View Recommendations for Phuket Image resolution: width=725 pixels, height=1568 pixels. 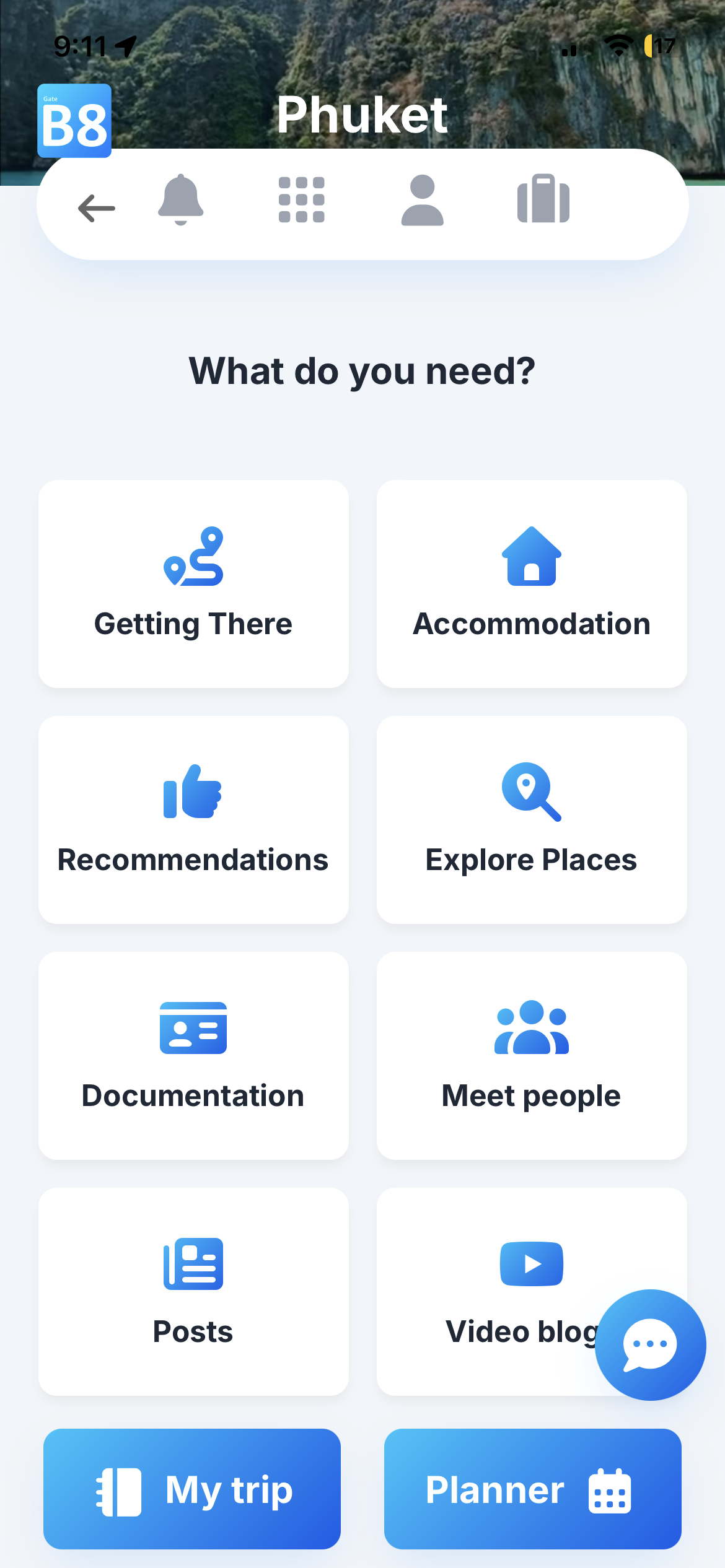193,819
